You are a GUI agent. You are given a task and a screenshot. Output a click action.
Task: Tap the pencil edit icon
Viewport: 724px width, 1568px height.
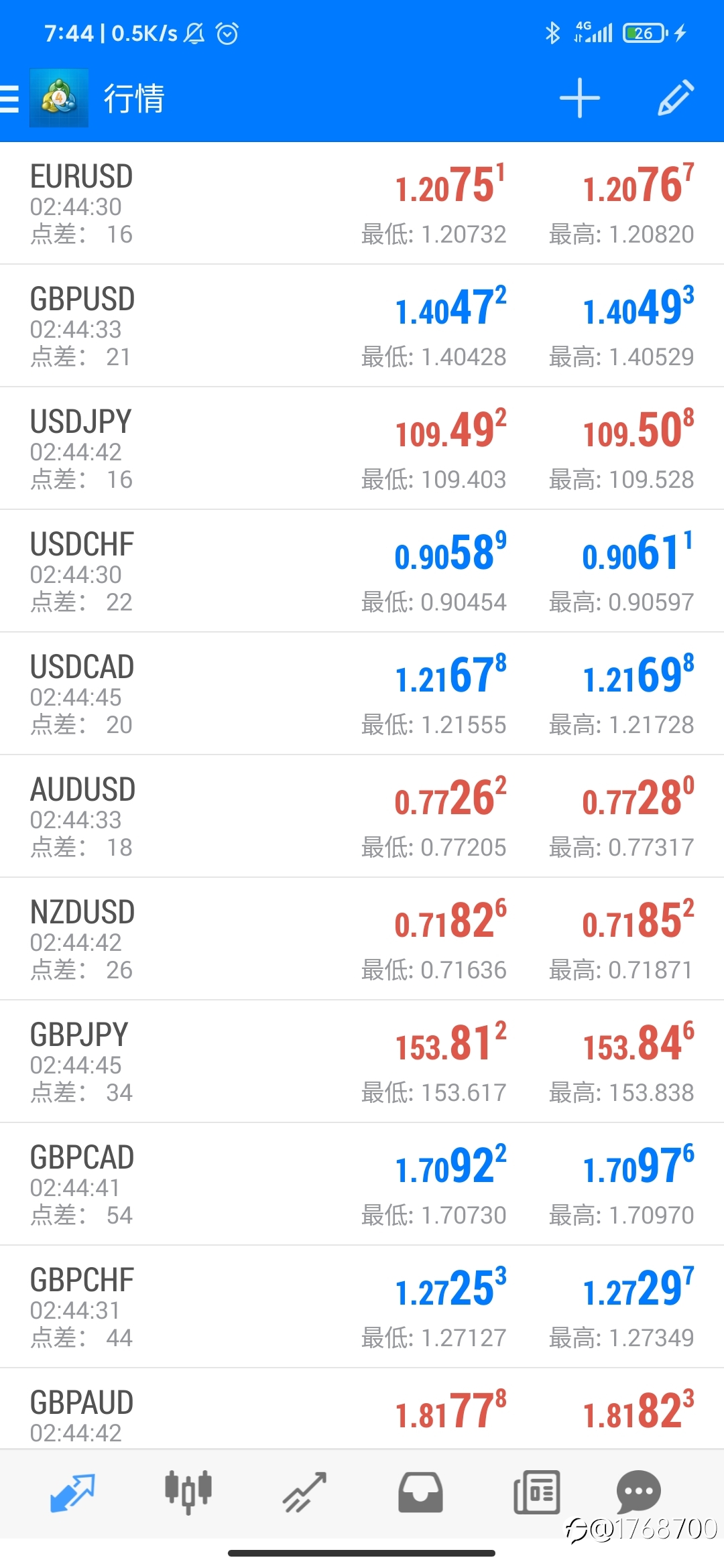pyautogui.click(x=676, y=99)
